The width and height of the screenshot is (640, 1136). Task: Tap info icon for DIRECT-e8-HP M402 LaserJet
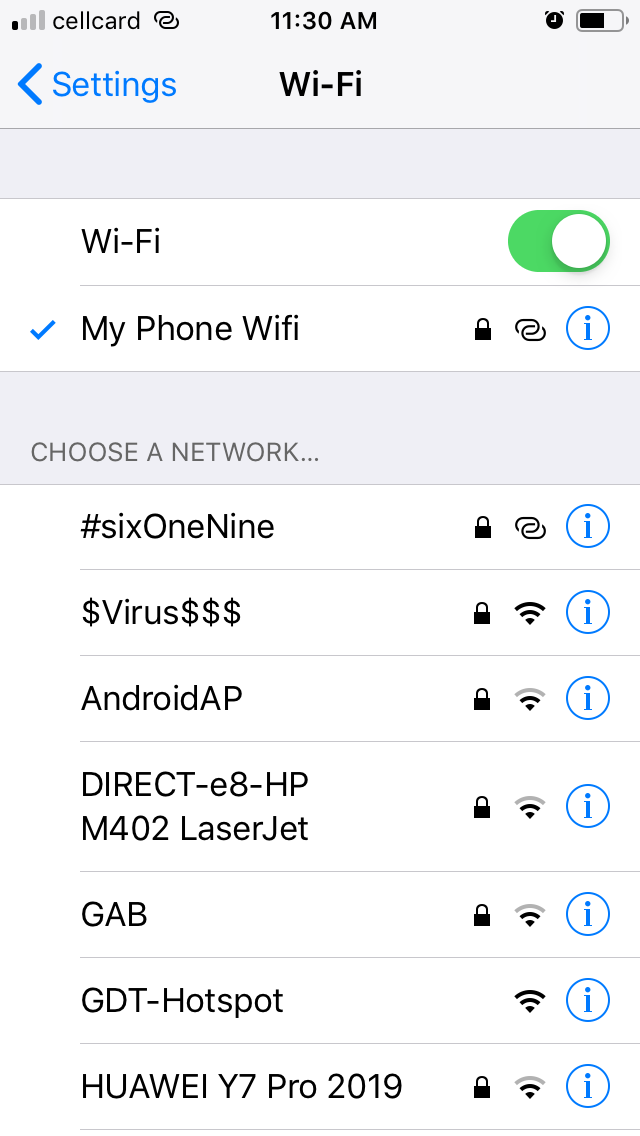(587, 806)
